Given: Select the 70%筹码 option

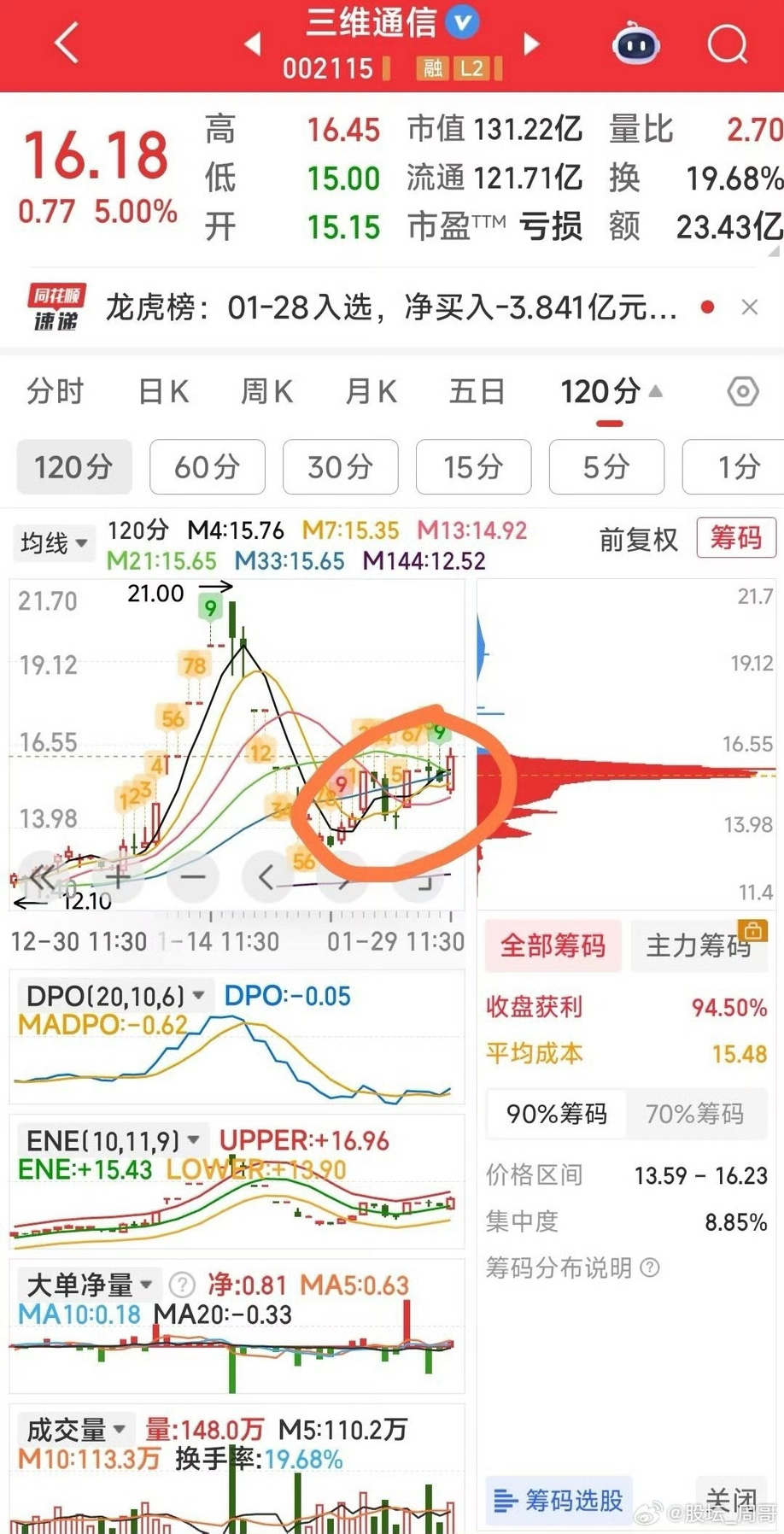Looking at the screenshot, I should [694, 1114].
